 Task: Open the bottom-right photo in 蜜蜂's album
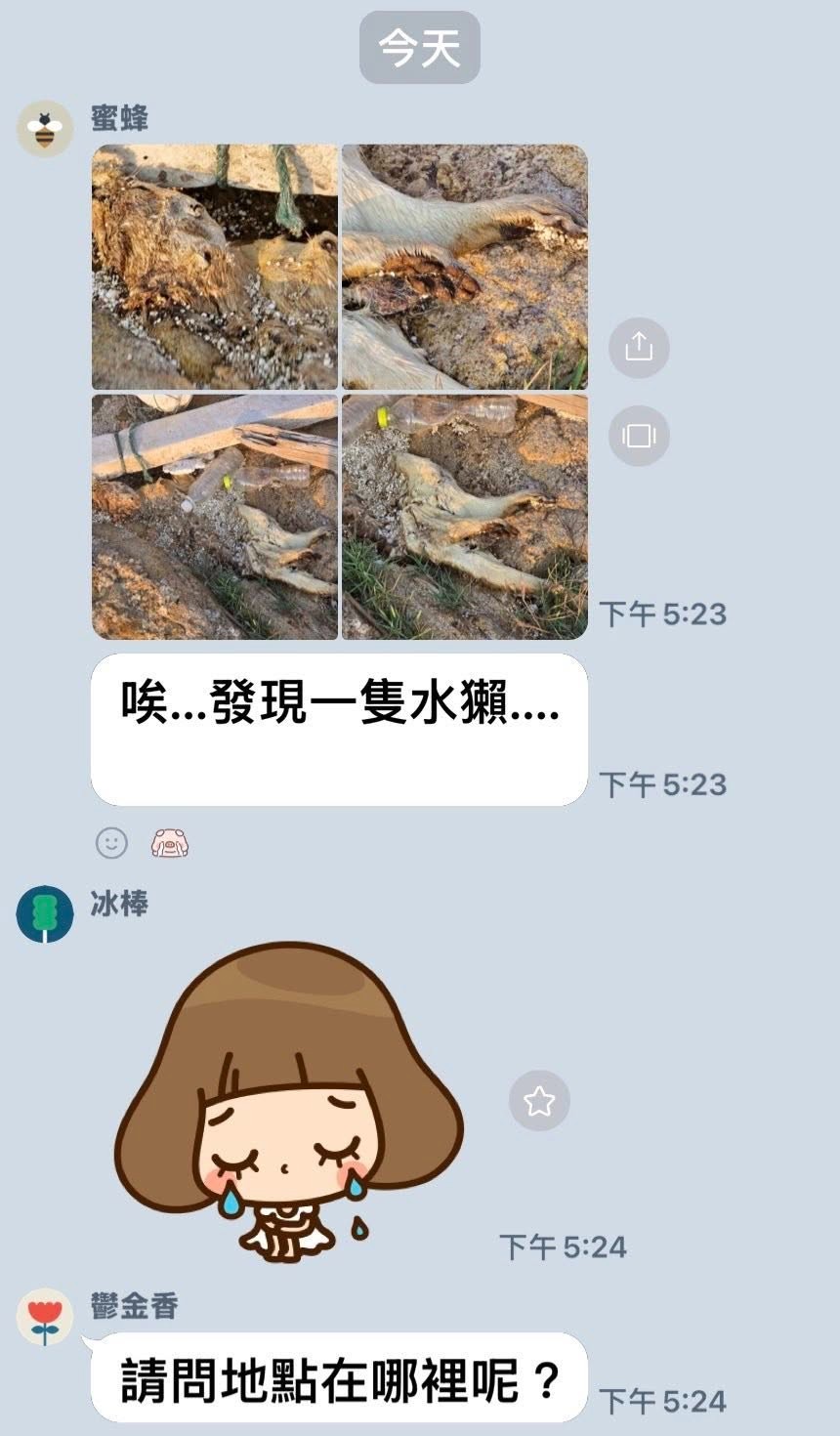(465, 517)
